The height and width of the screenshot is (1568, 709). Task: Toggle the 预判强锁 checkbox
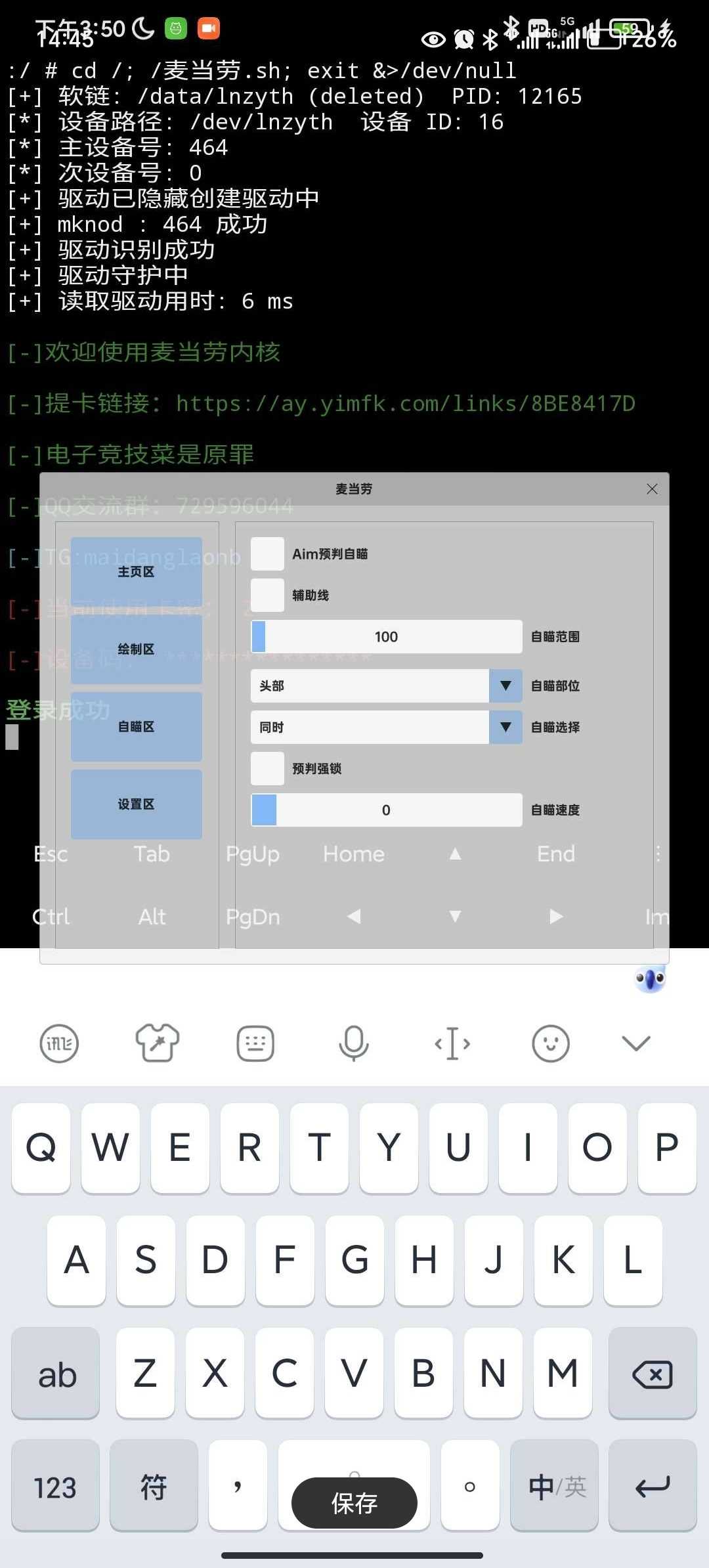[x=268, y=769]
